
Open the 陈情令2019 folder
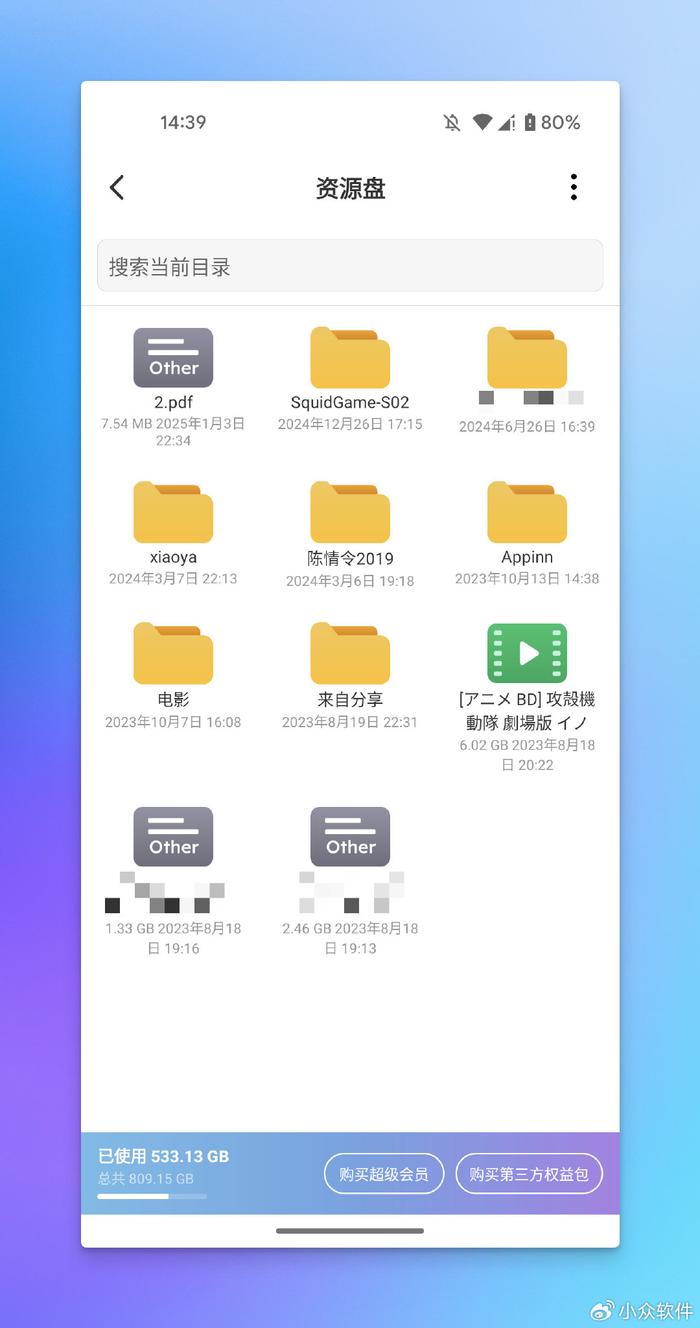point(350,513)
